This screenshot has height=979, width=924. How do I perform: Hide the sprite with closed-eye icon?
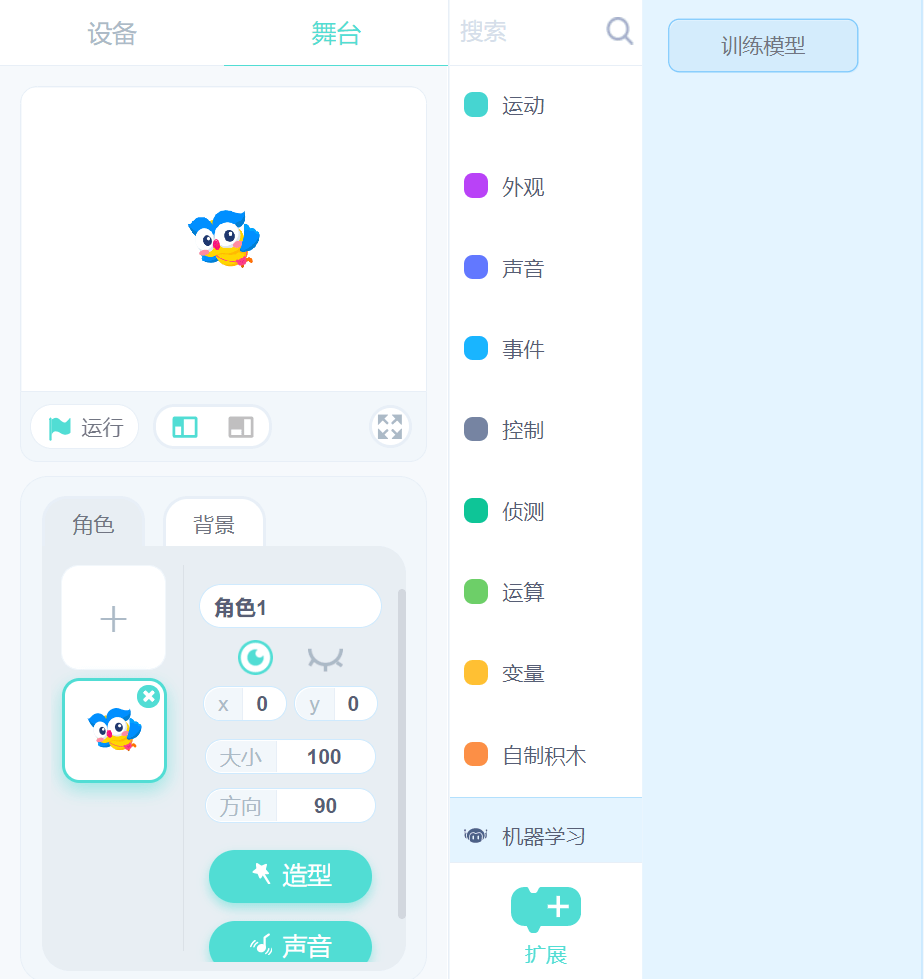point(325,658)
